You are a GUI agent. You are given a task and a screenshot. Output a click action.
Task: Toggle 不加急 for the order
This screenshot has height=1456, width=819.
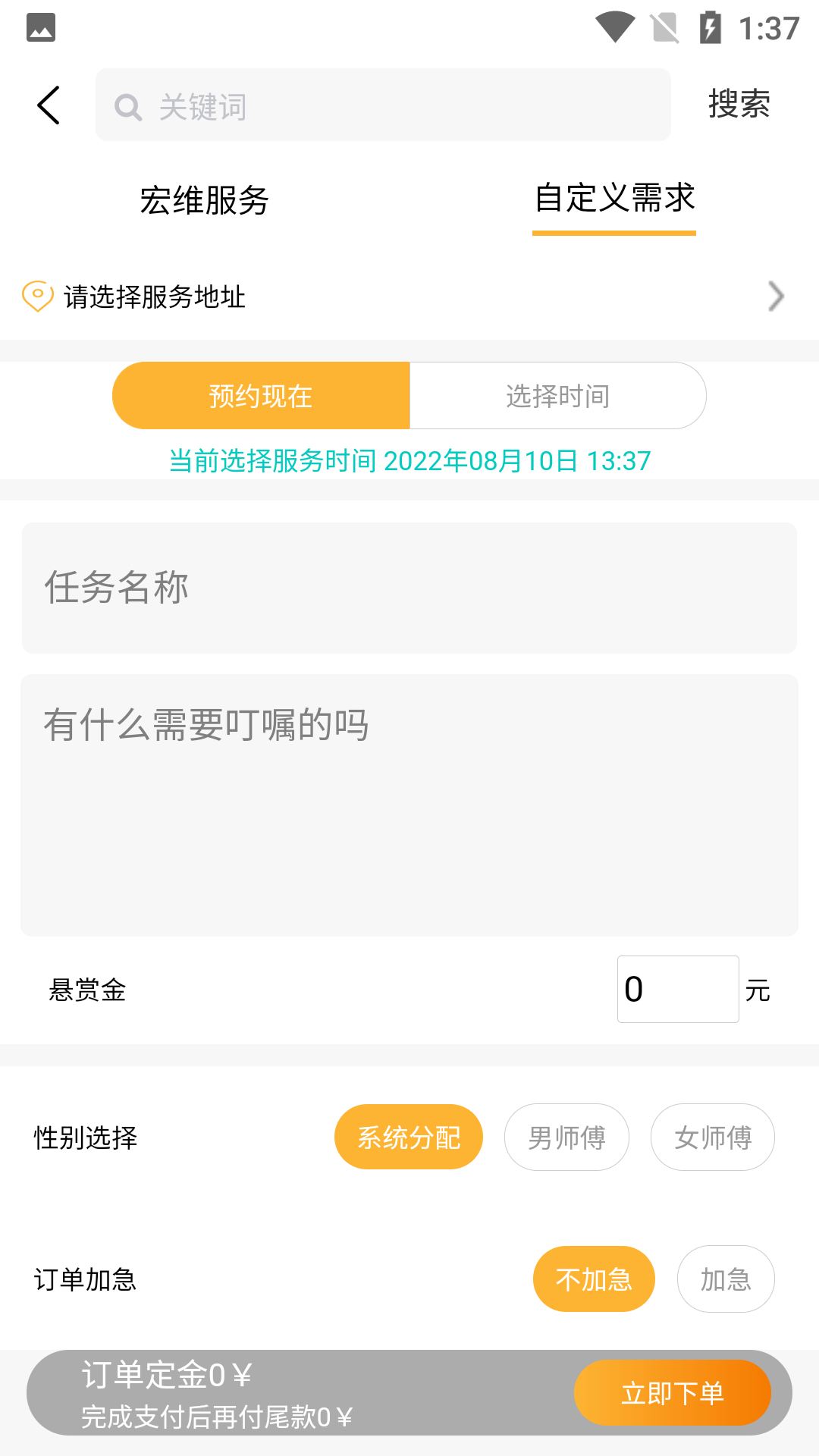click(594, 1279)
